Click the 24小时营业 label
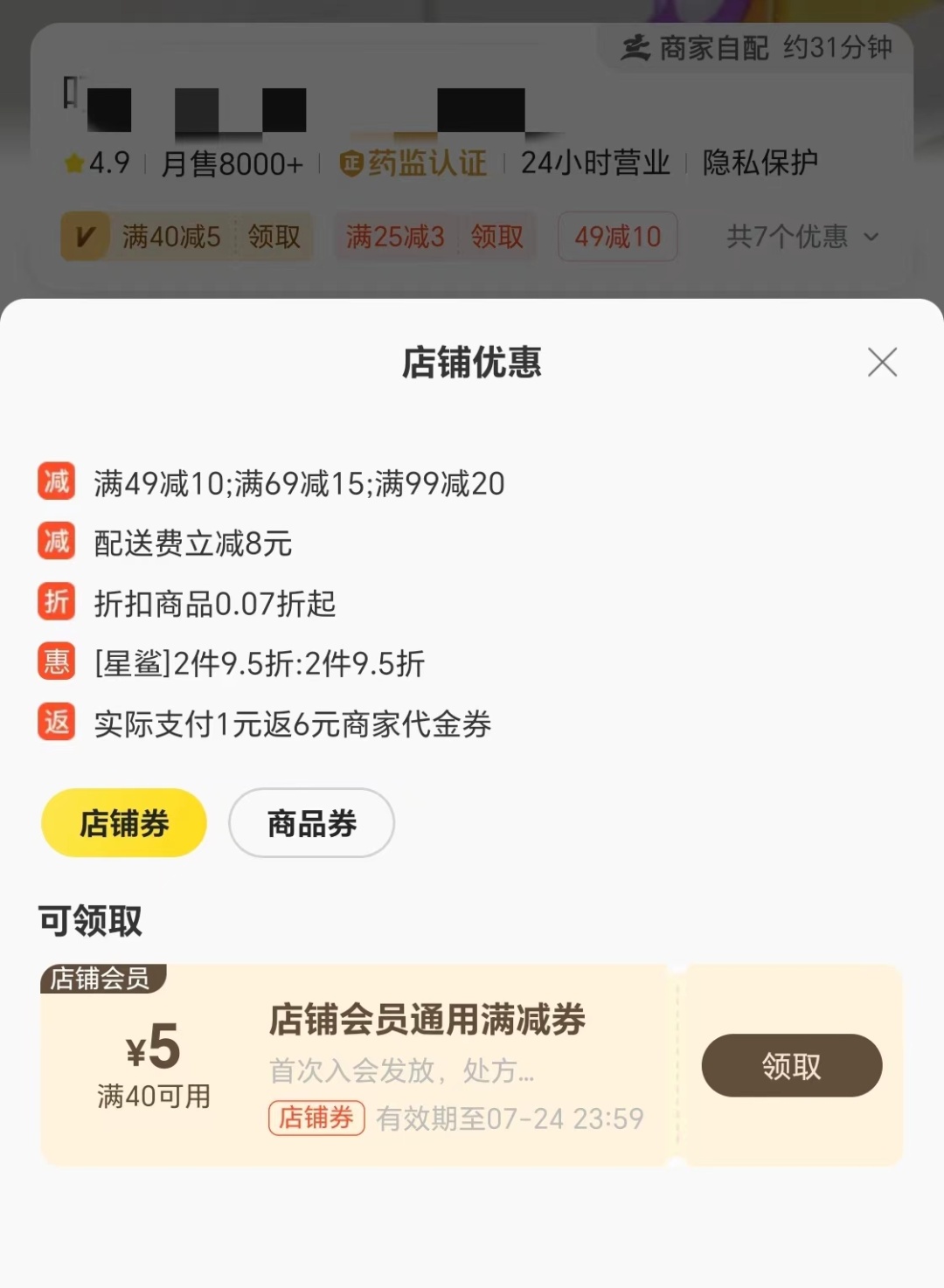The height and width of the screenshot is (1288, 944). click(x=595, y=162)
